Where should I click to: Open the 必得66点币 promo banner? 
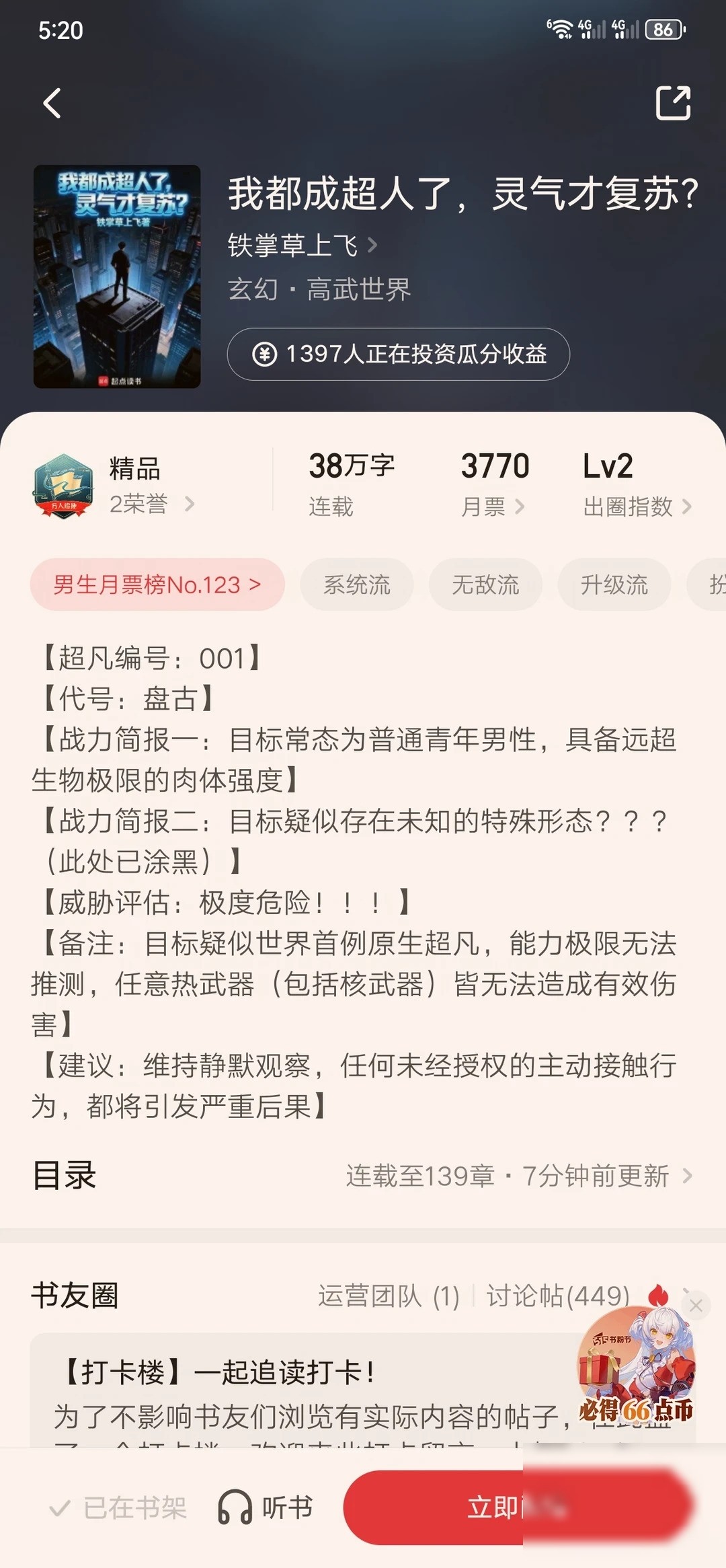tap(636, 1368)
